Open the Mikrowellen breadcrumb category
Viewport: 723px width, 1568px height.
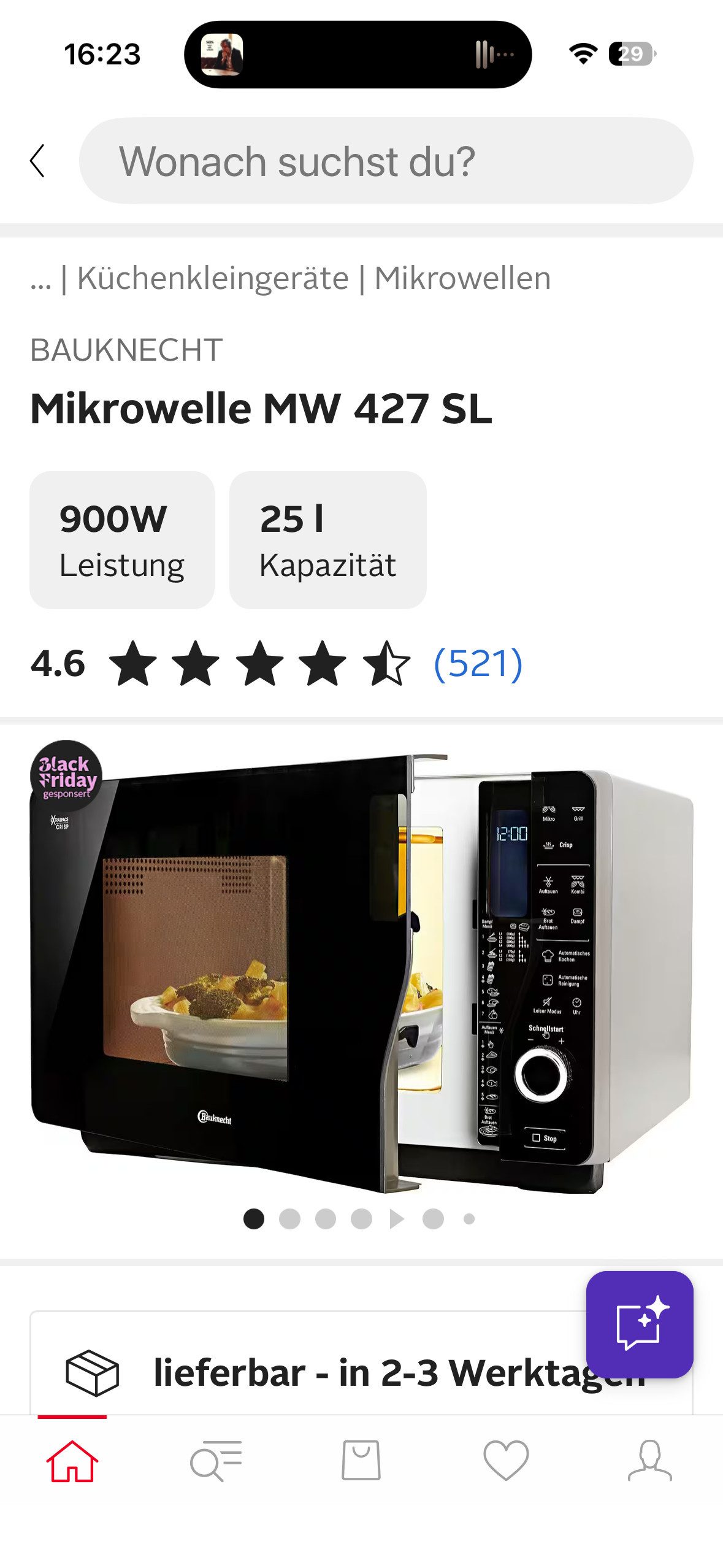[x=462, y=278]
